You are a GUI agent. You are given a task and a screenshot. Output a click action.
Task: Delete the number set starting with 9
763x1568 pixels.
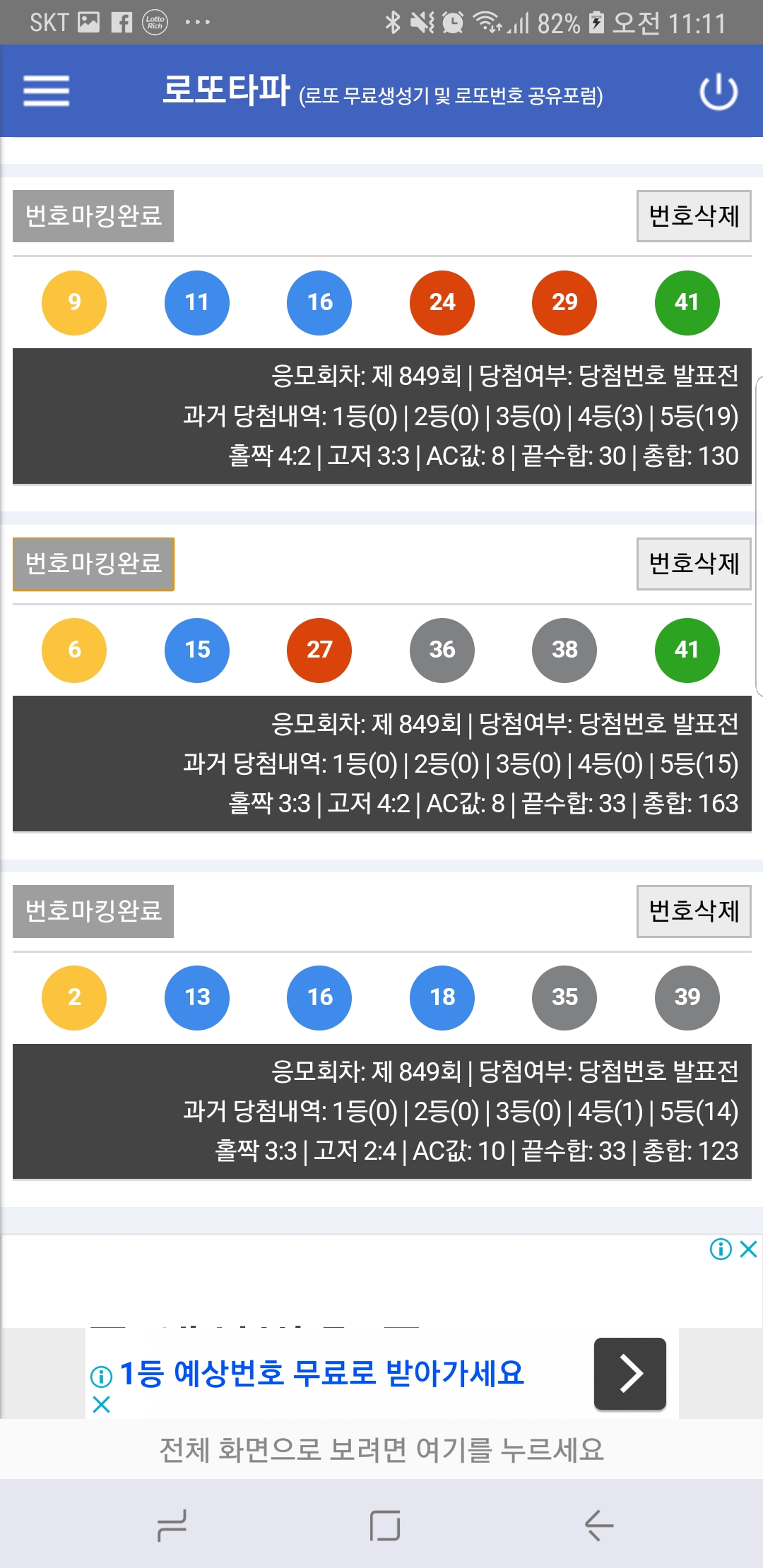694,216
